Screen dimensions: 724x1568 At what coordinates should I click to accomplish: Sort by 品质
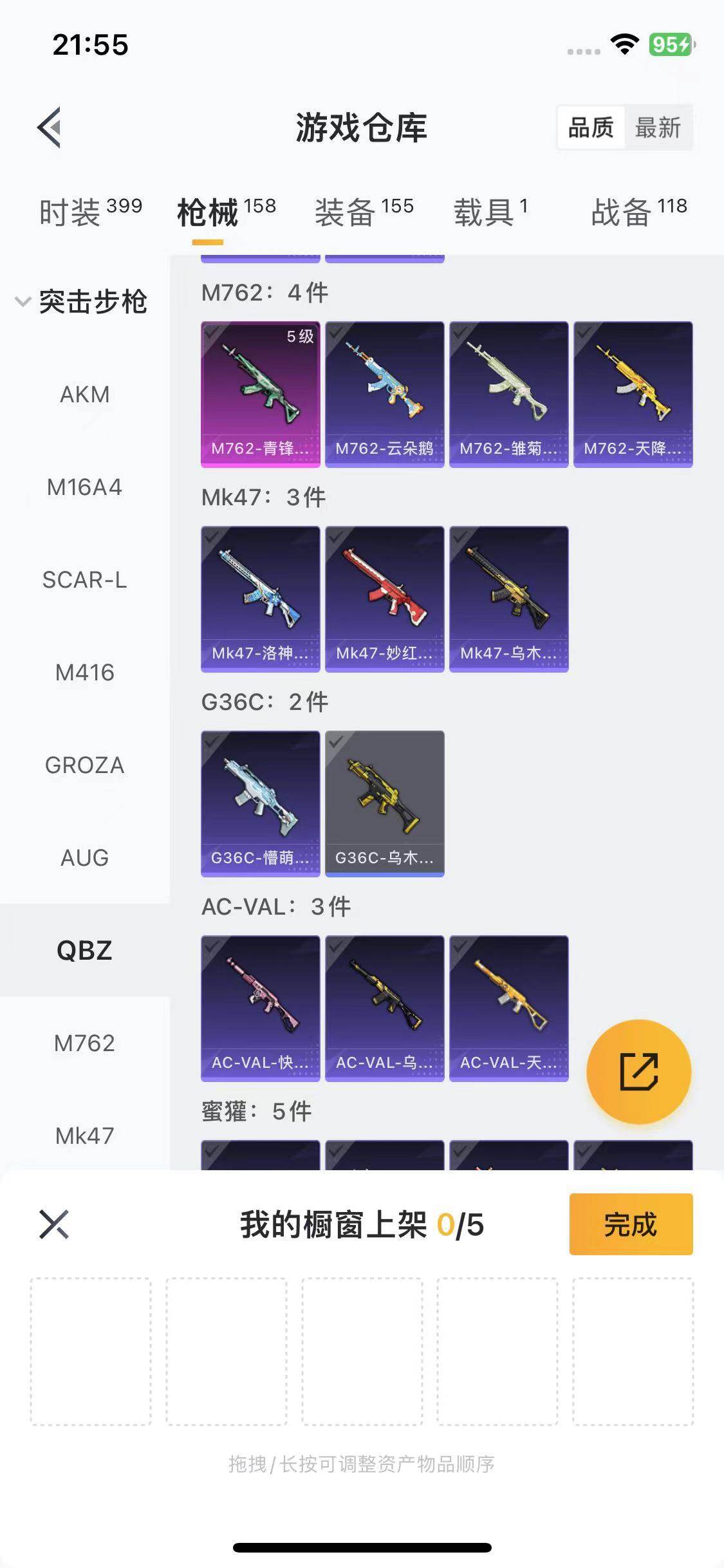pyautogui.click(x=590, y=127)
